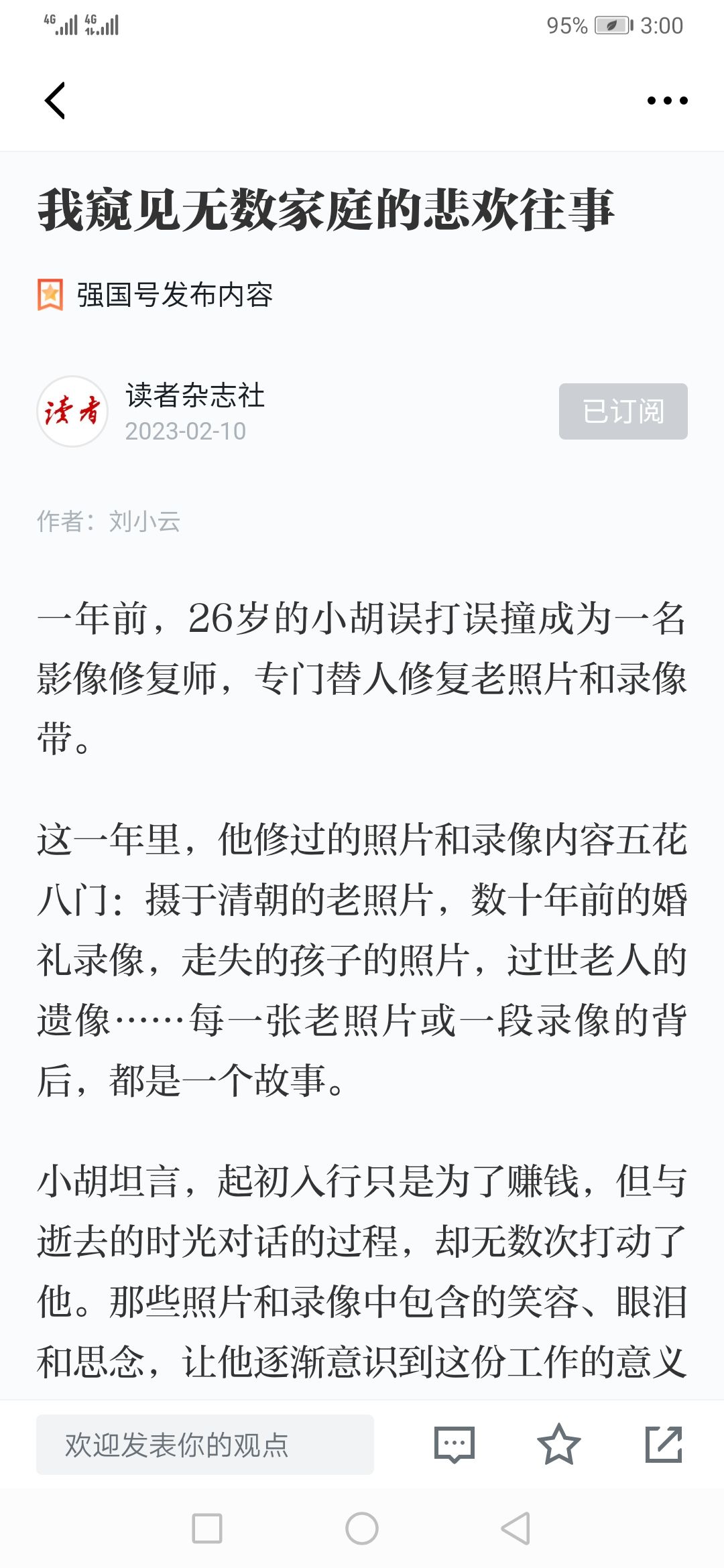Open 读者杂志社 publisher profile
Viewport: 724px width, 1568px height.
coord(194,395)
